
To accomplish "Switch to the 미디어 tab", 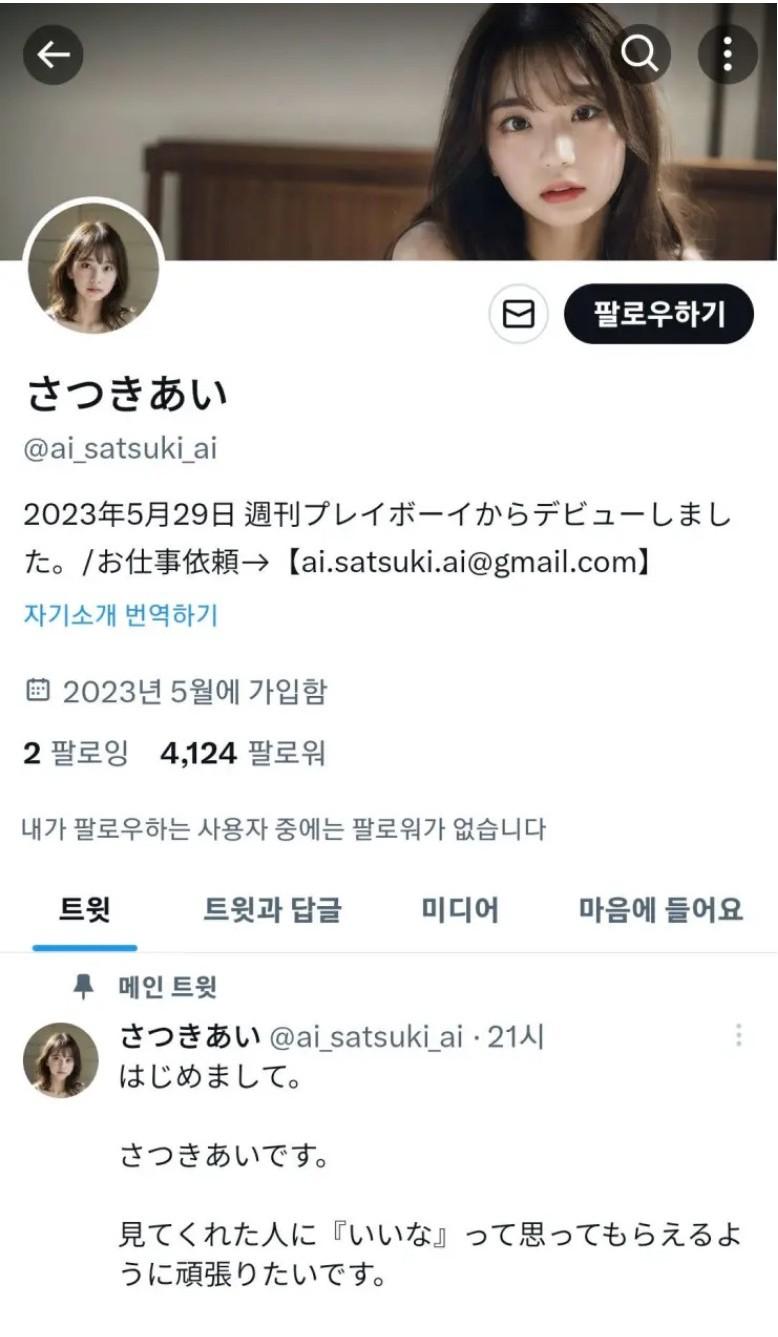I will 459,909.
